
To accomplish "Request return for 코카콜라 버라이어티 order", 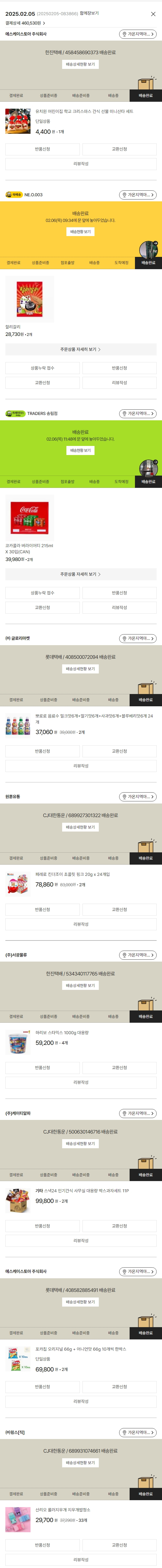I will coord(119,593).
